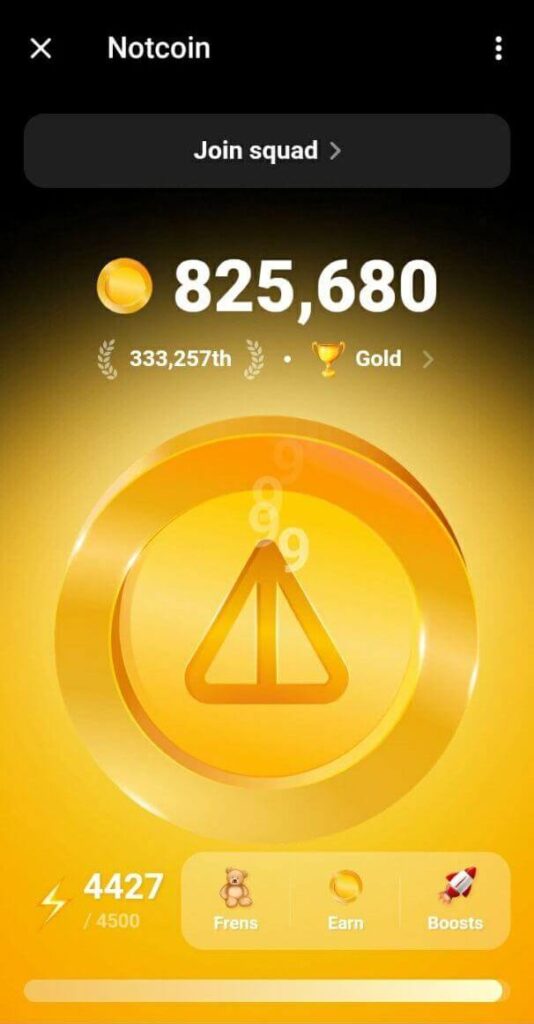Tap the Join squad button
The image size is (534, 1024).
(267, 151)
